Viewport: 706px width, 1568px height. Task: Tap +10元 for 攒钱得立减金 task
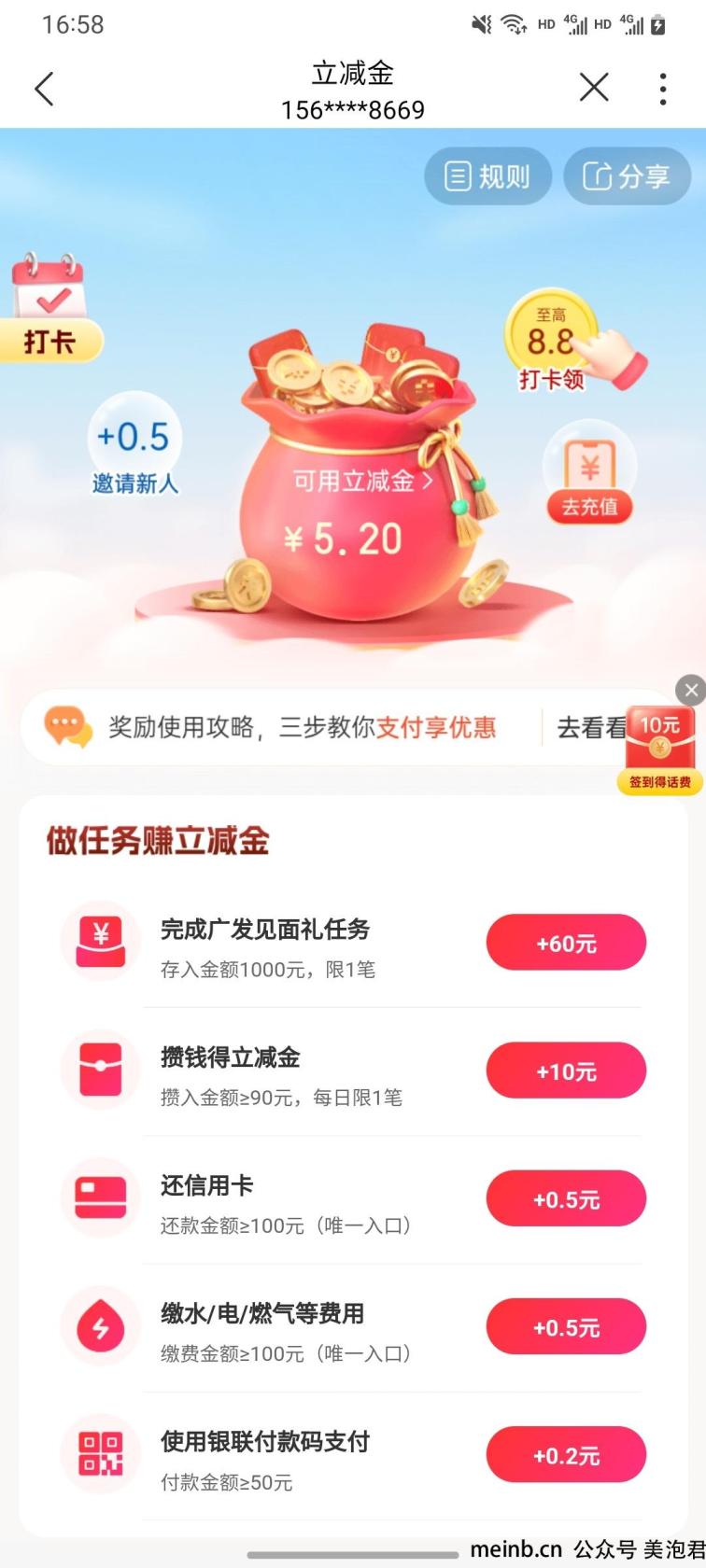click(566, 1071)
